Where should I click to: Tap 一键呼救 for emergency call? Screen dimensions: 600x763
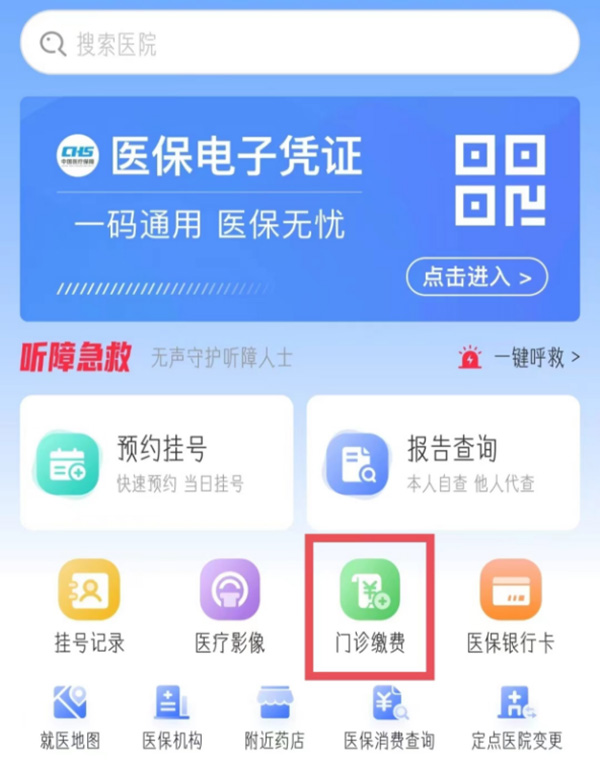pos(519,358)
